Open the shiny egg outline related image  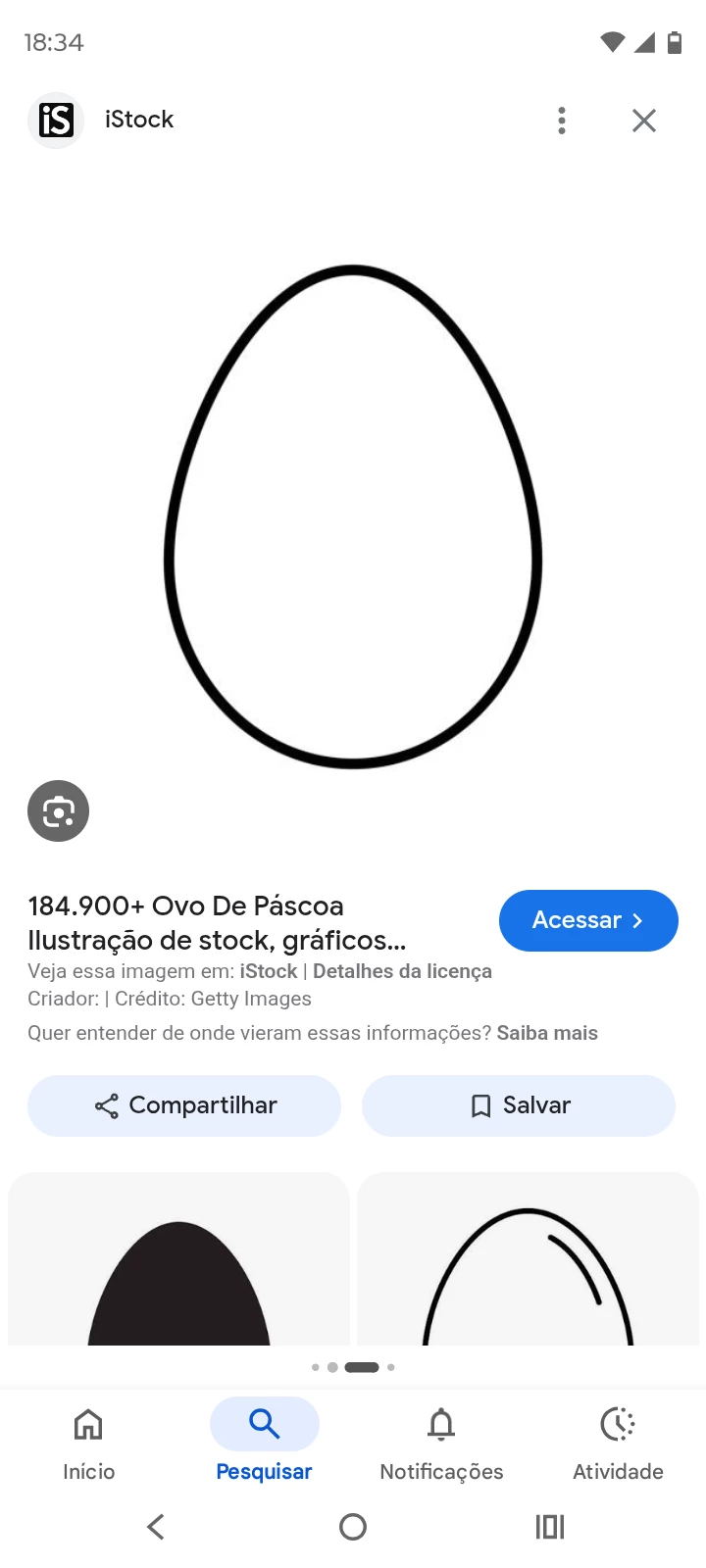528,1264
